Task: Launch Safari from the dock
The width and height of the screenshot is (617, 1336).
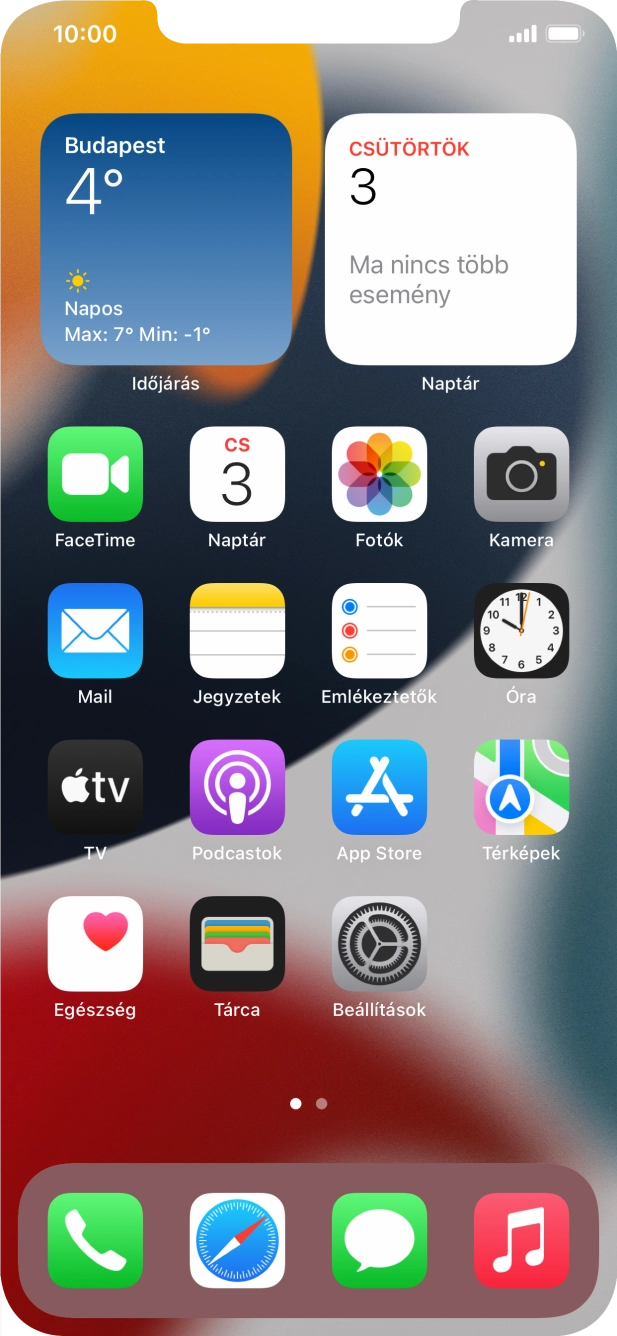Action: coord(237,1240)
